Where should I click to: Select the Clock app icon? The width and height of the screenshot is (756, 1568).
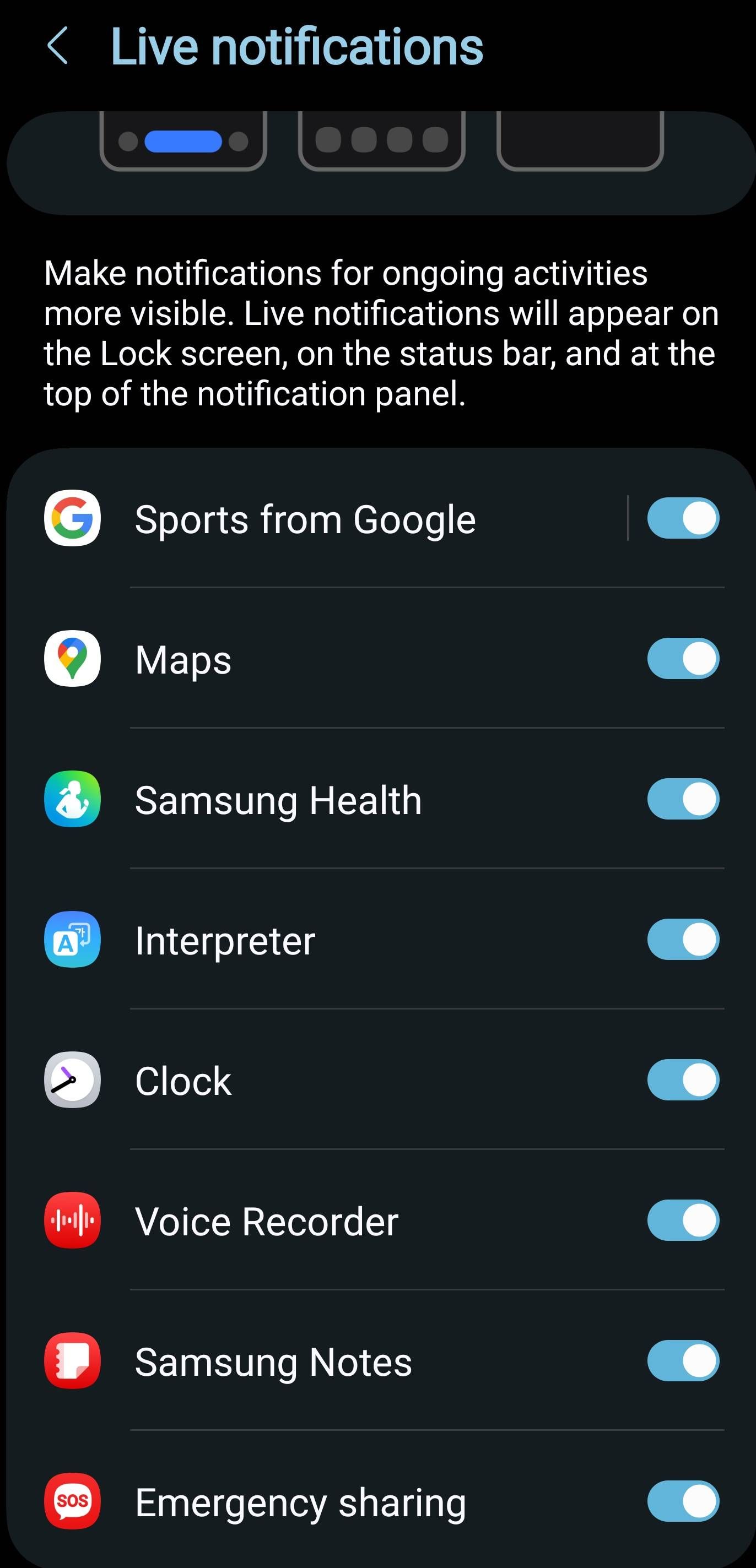71,1081
